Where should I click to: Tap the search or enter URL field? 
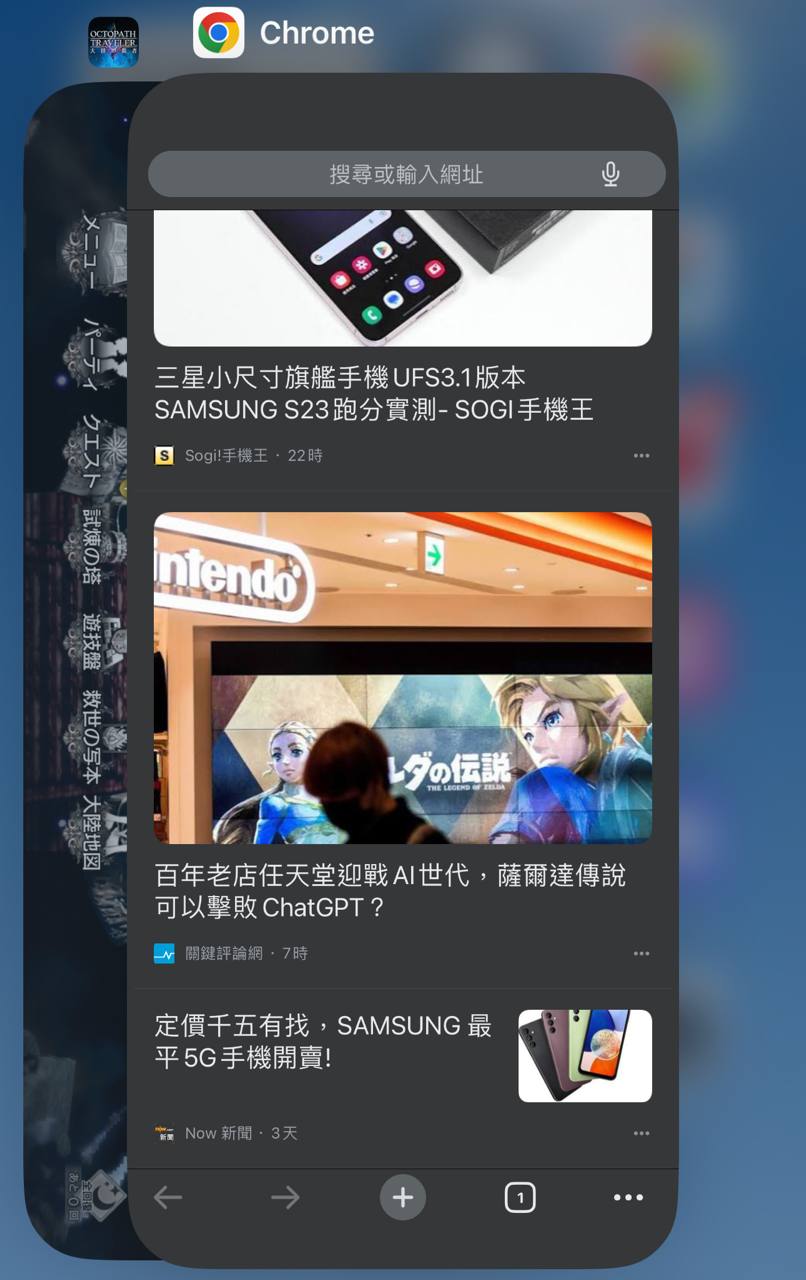tap(406, 174)
